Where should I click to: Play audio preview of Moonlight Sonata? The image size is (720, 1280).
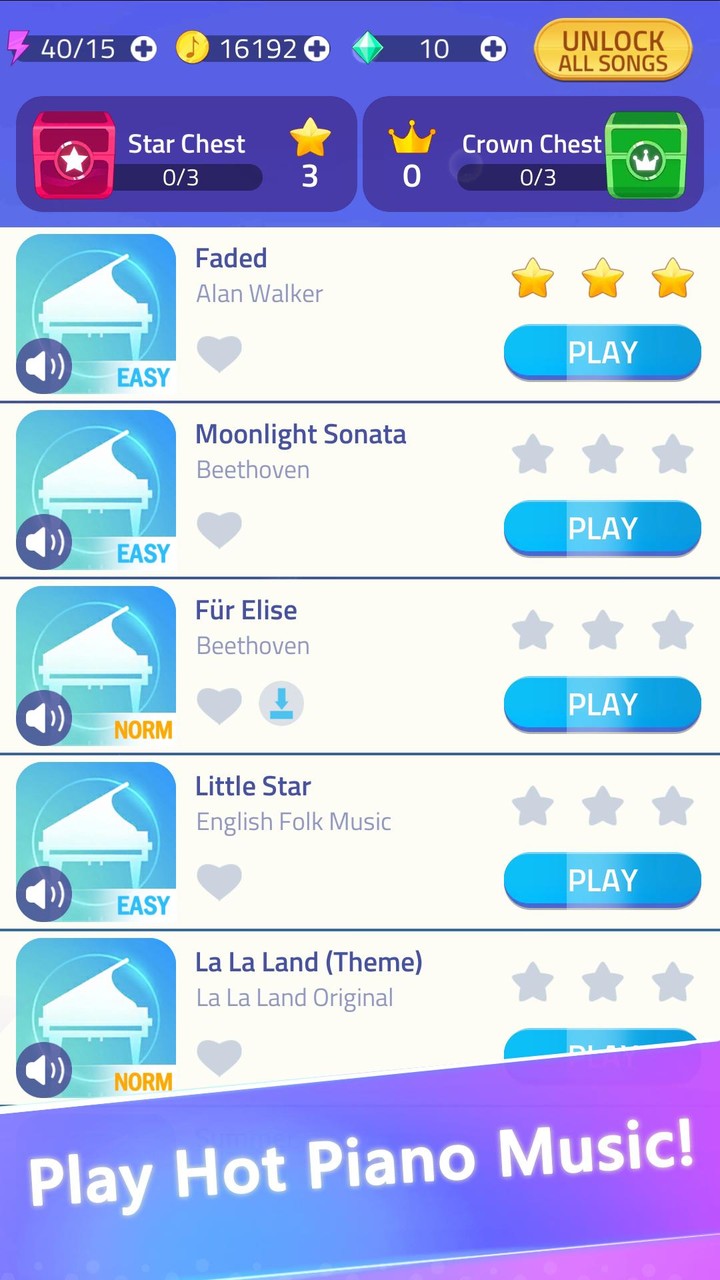44,542
